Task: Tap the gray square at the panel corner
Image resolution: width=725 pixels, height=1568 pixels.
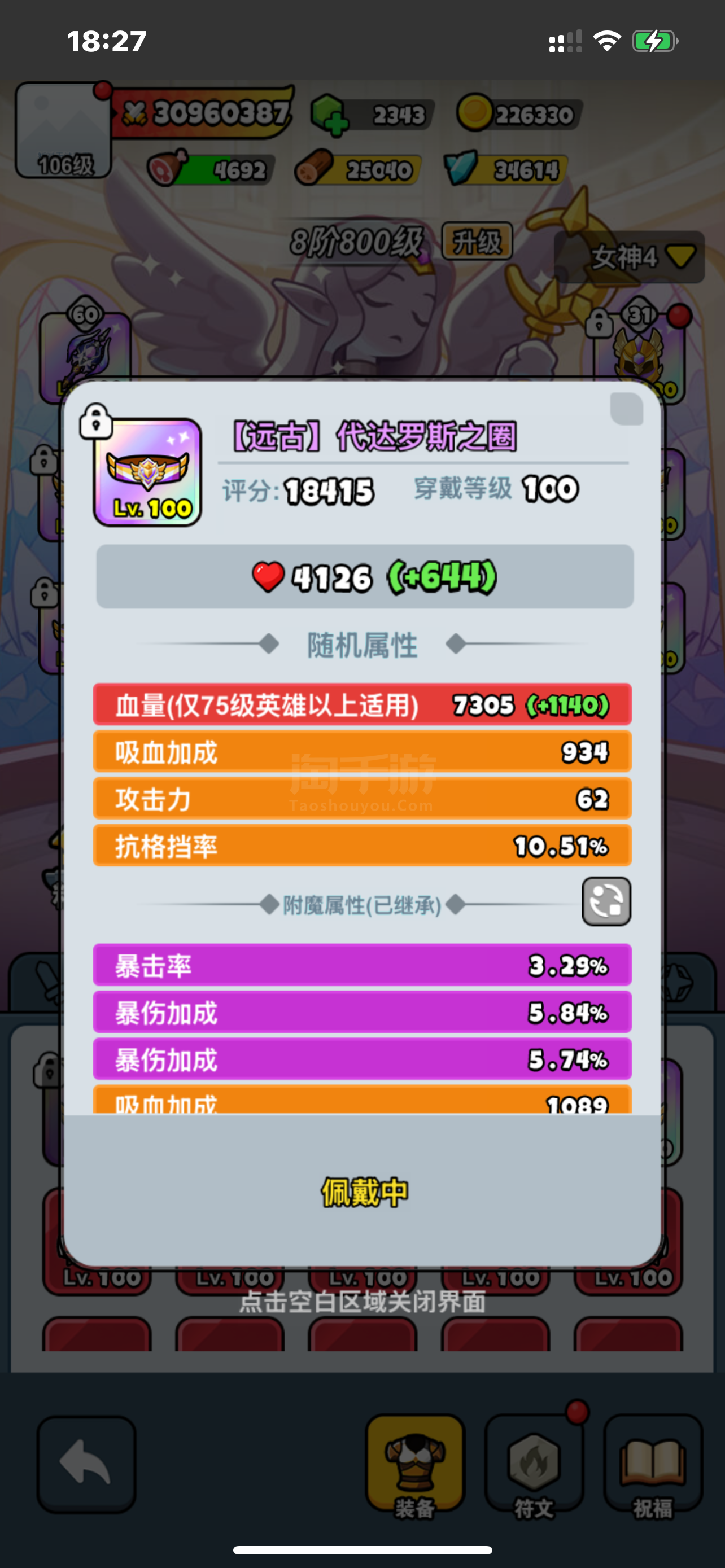Action: tap(626, 409)
